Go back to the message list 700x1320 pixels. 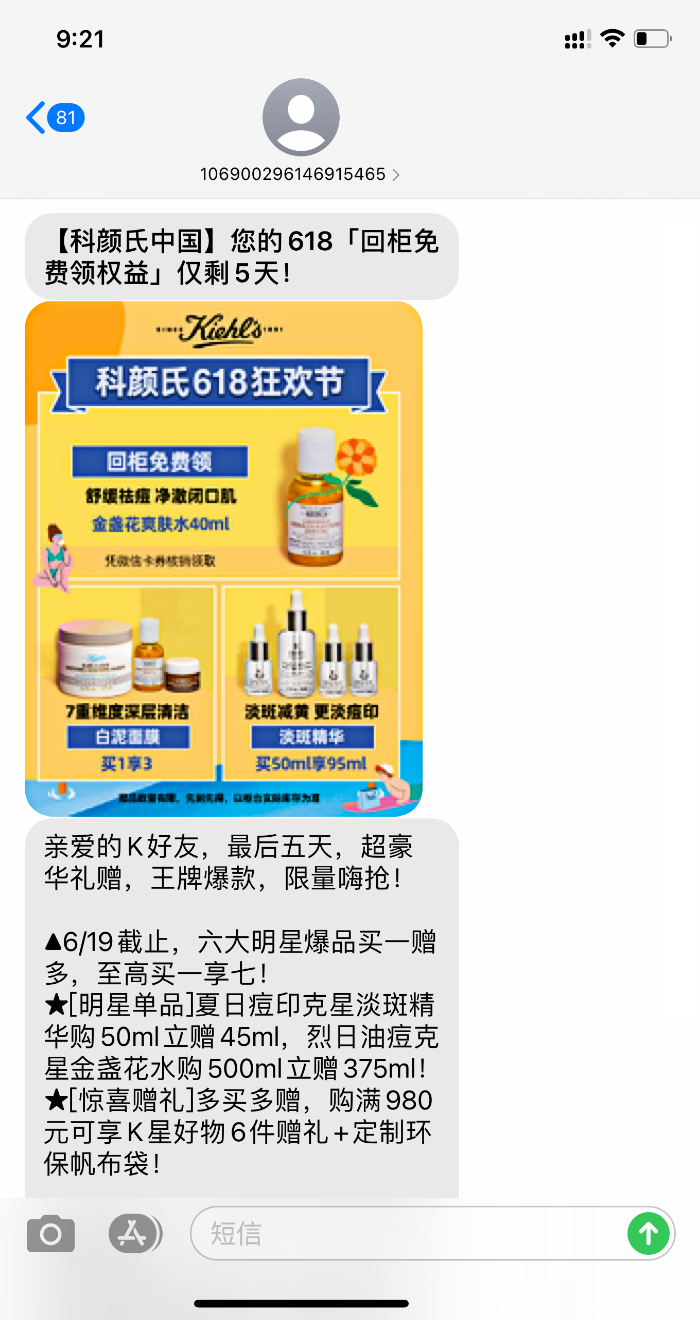[x=52, y=118]
